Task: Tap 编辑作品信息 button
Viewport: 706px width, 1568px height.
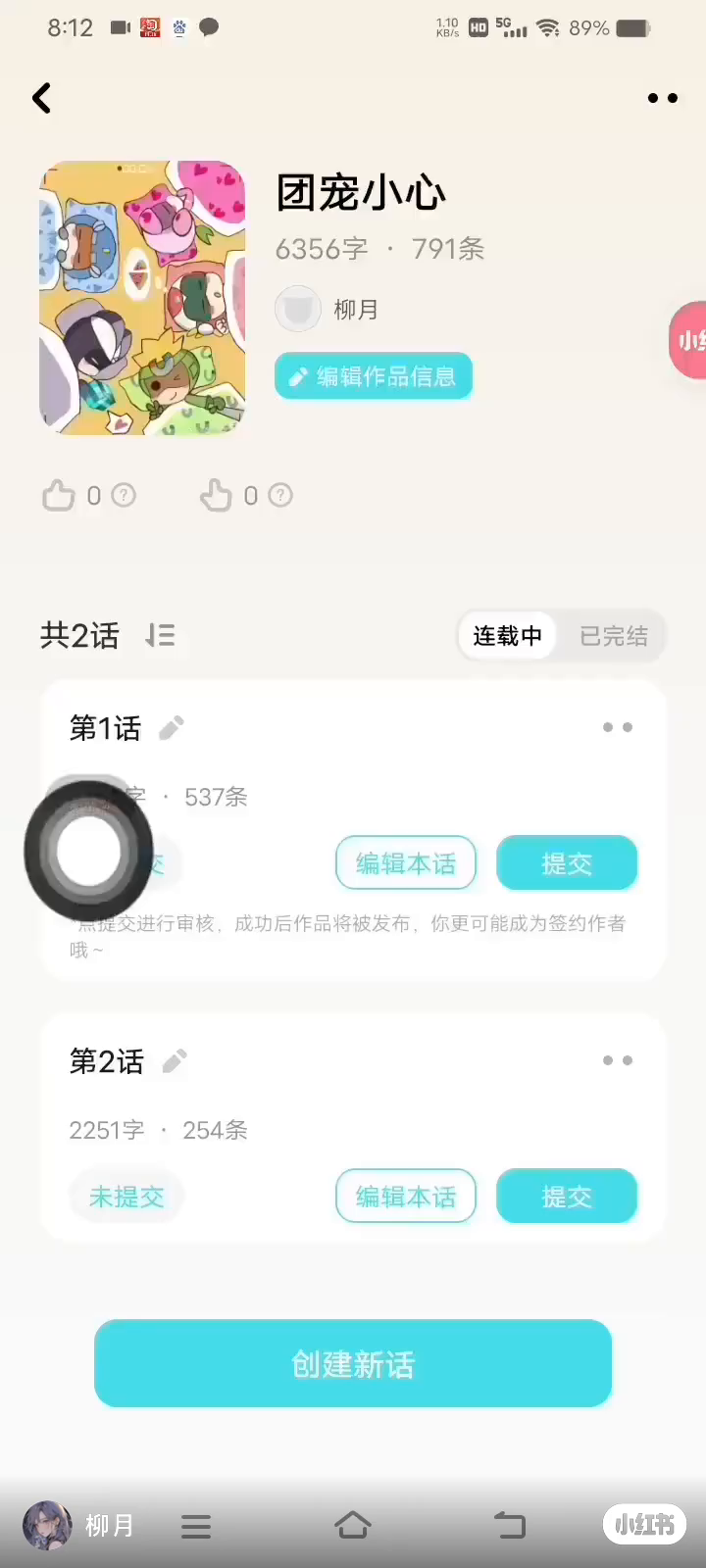Action: coord(374,376)
